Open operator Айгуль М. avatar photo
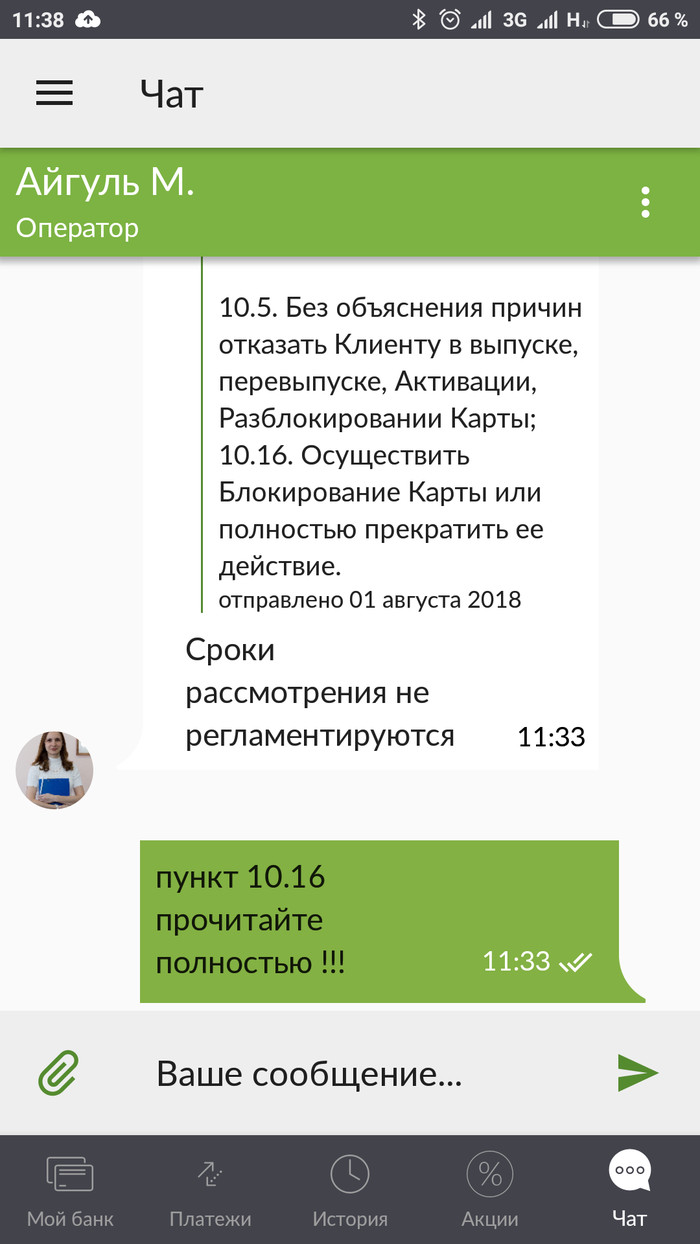Image resolution: width=700 pixels, height=1244 pixels. pyautogui.click(x=55, y=770)
